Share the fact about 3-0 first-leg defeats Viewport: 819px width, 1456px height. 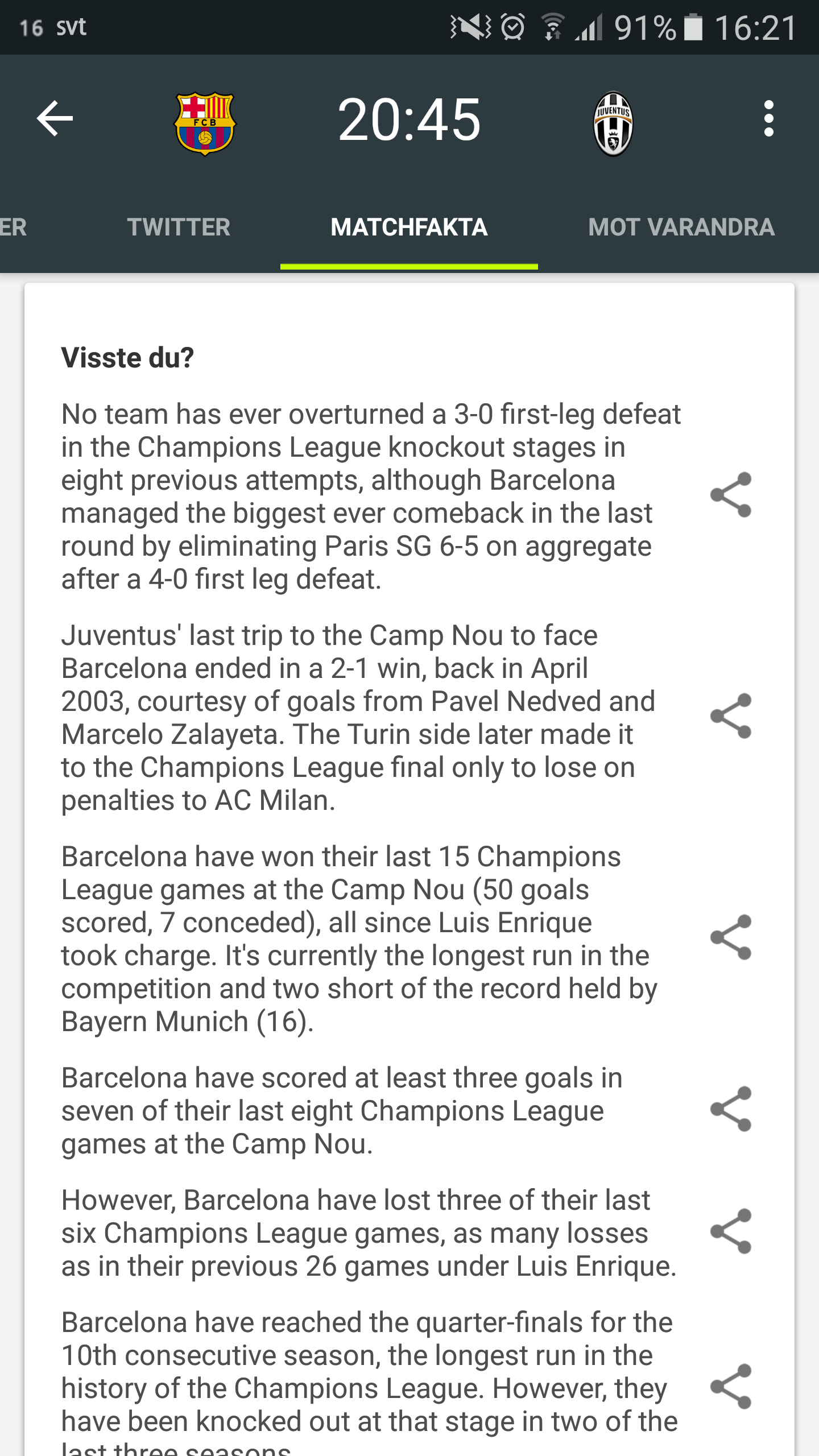click(x=731, y=495)
